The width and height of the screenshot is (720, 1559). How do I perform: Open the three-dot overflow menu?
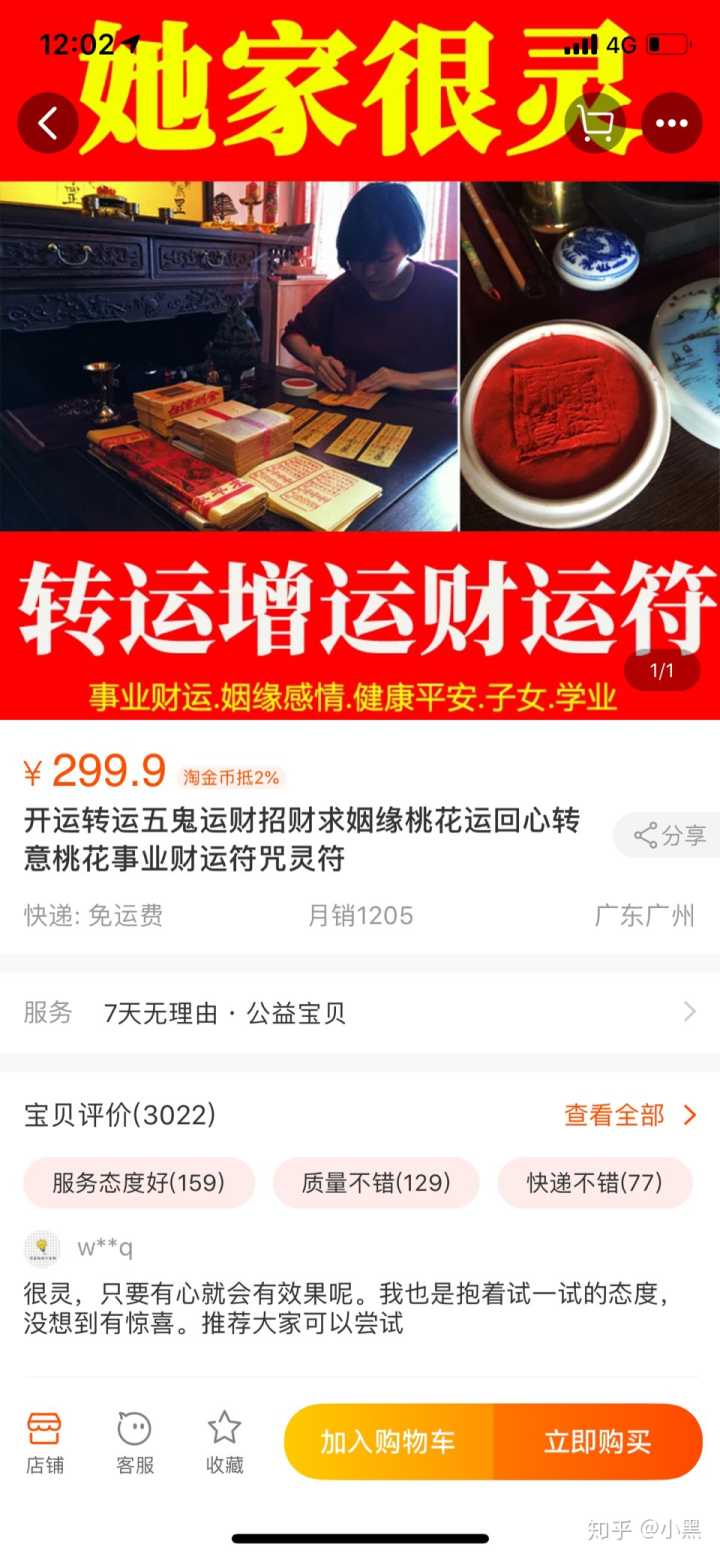[671, 123]
